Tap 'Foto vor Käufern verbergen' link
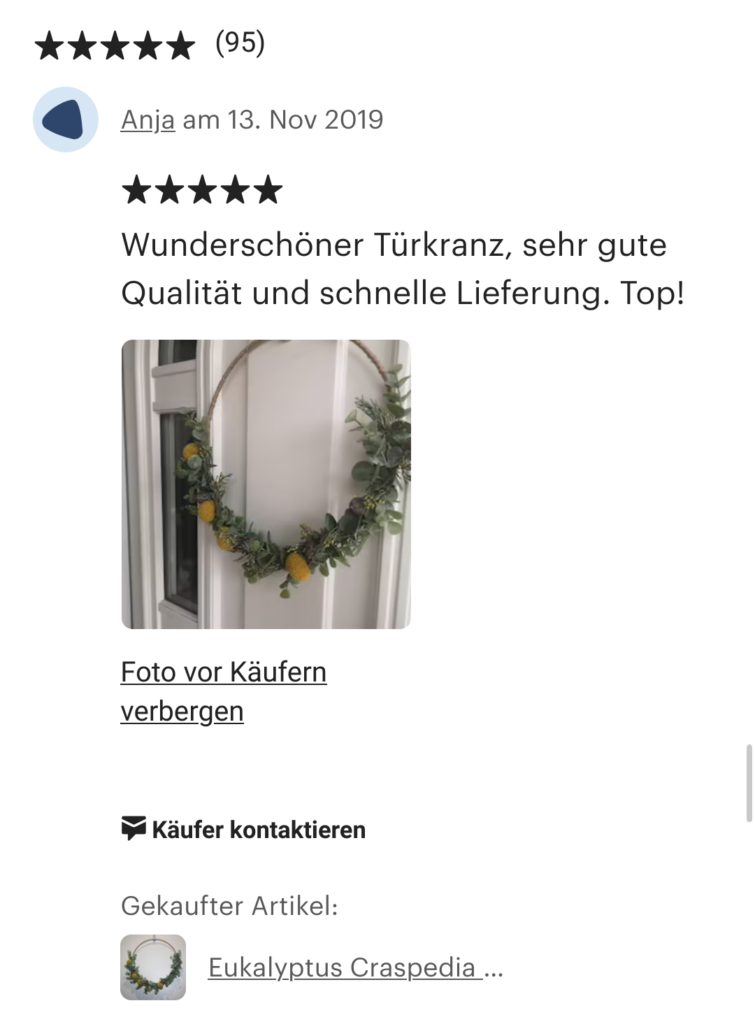Image resolution: width=755 pixels, height=1024 pixels. (x=223, y=691)
